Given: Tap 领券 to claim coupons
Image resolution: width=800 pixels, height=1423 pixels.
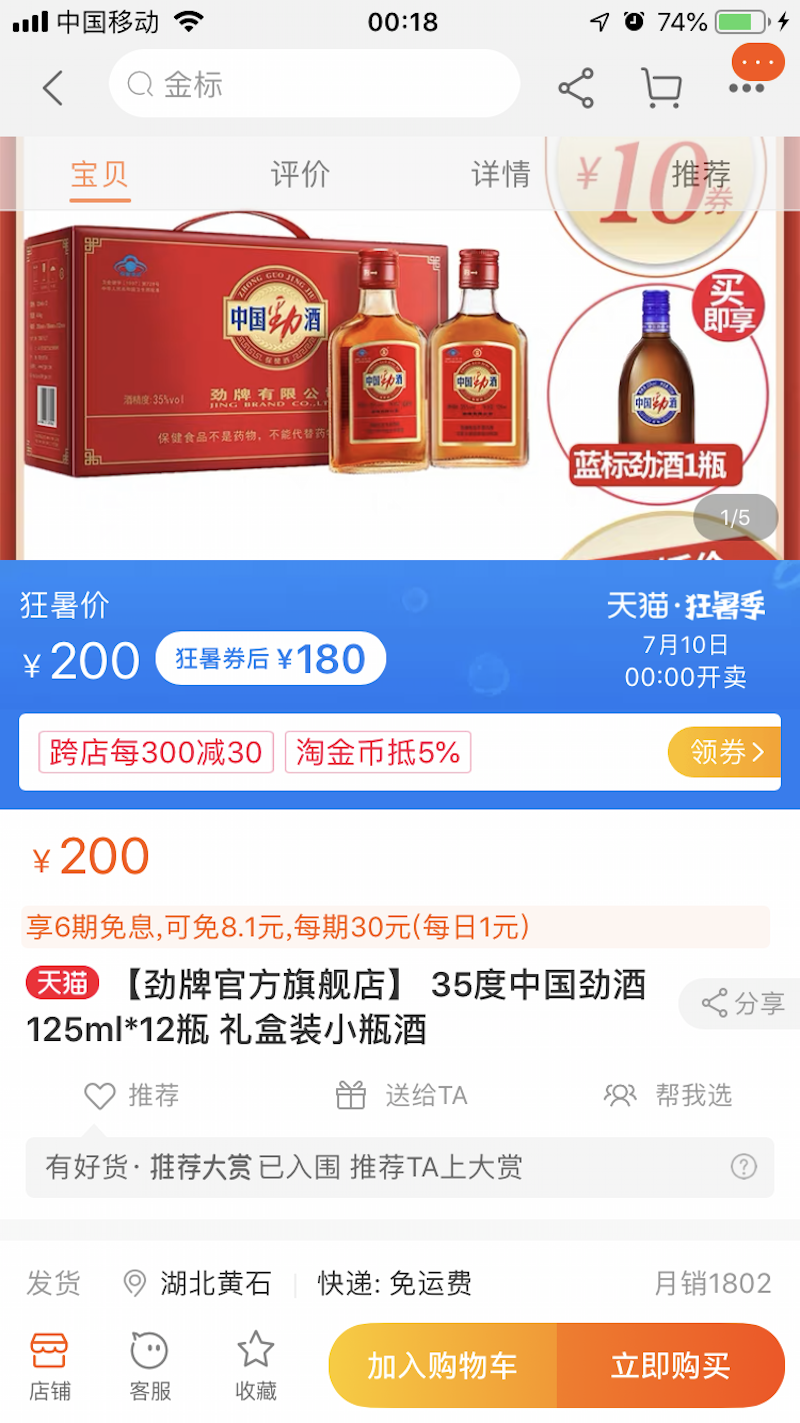Looking at the screenshot, I should point(724,752).
